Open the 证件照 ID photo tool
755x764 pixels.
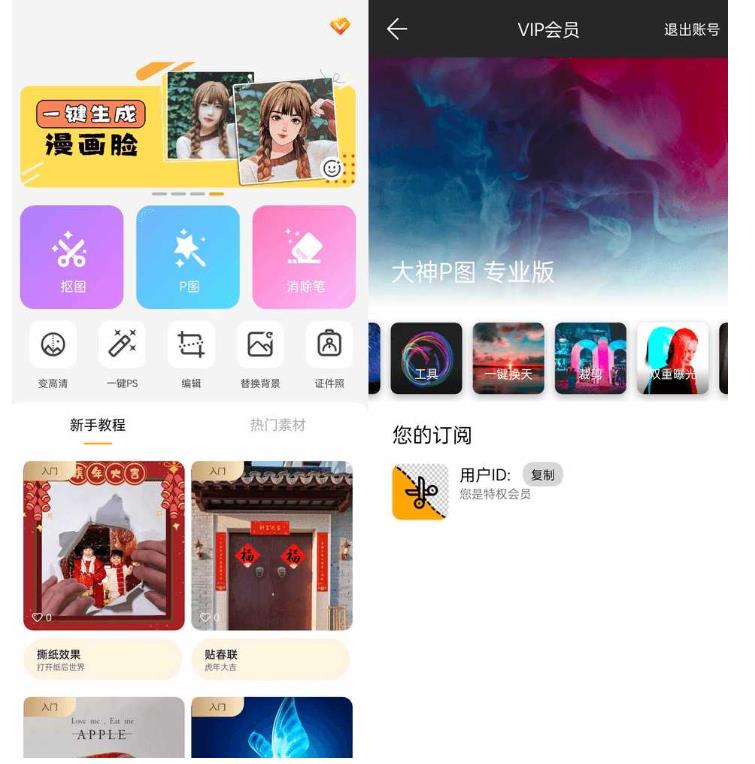tap(329, 354)
